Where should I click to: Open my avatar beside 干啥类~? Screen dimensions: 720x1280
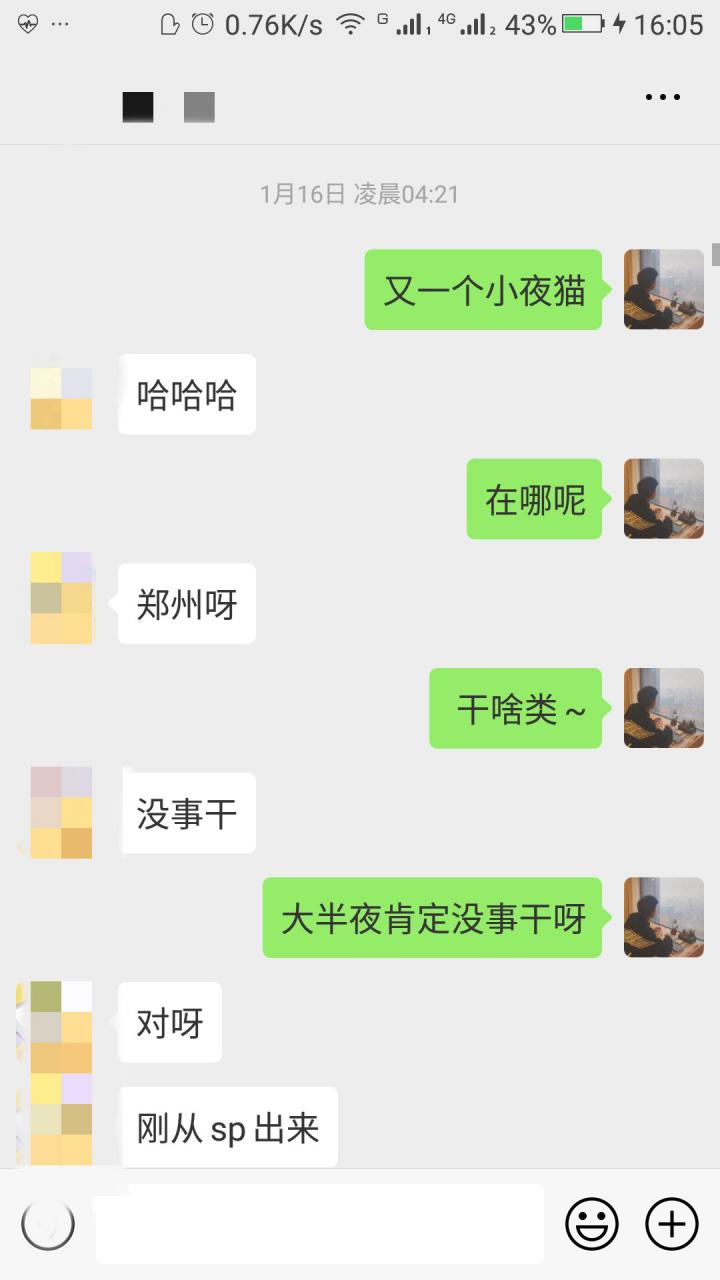click(x=663, y=708)
